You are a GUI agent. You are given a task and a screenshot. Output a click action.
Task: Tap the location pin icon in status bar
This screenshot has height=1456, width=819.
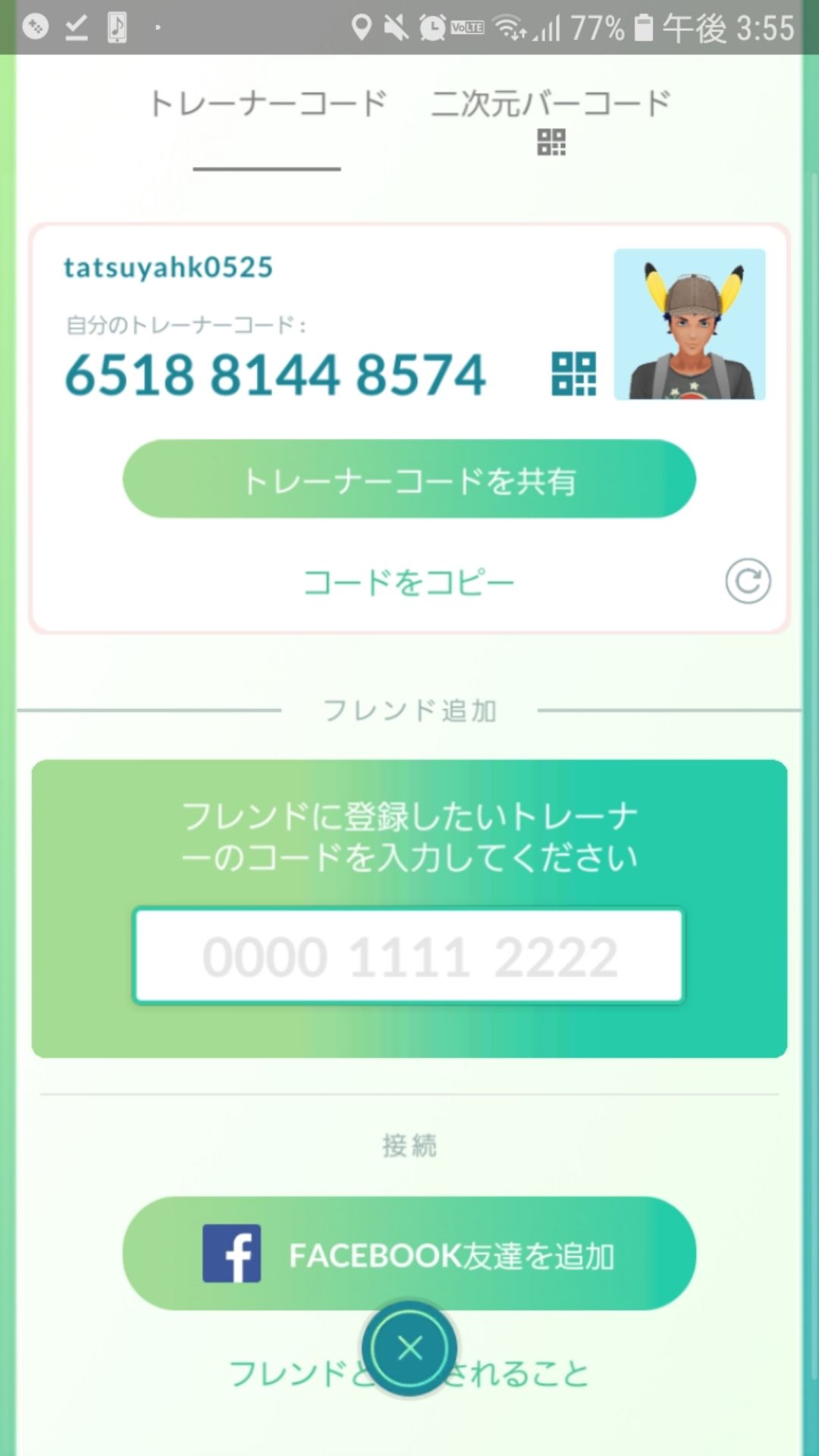364,28
